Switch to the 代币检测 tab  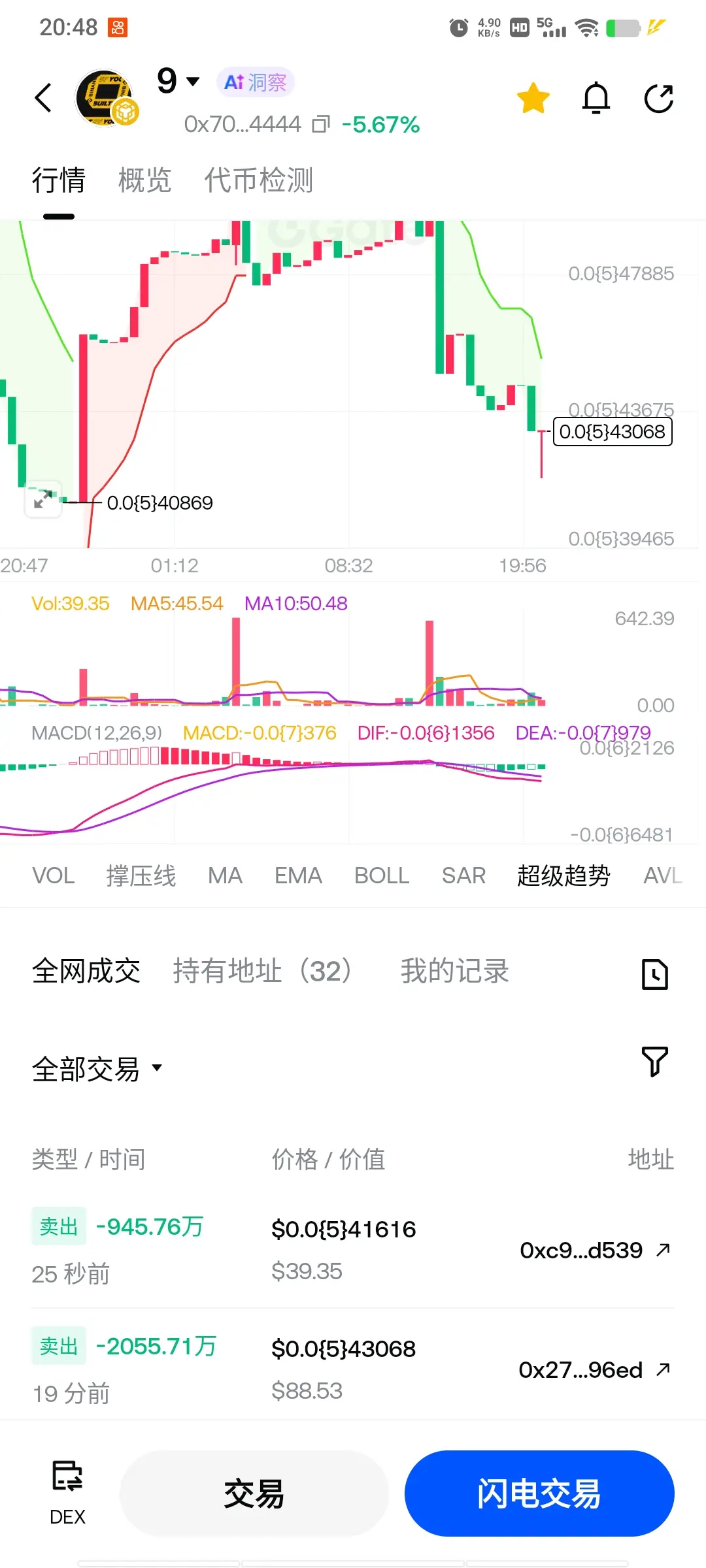(x=259, y=180)
